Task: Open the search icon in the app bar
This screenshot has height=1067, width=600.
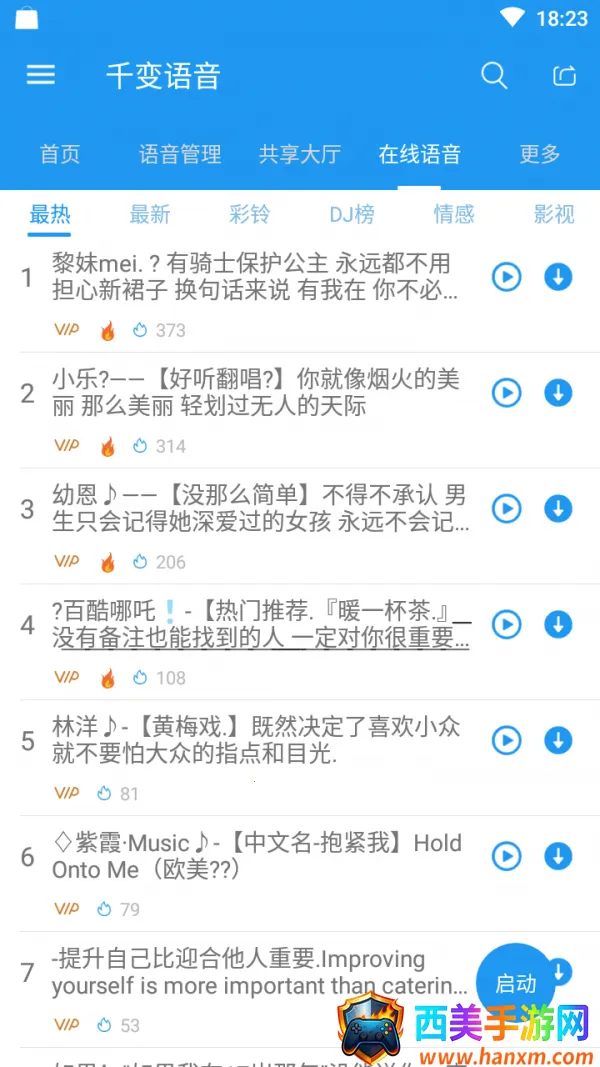Action: click(494, 75)
